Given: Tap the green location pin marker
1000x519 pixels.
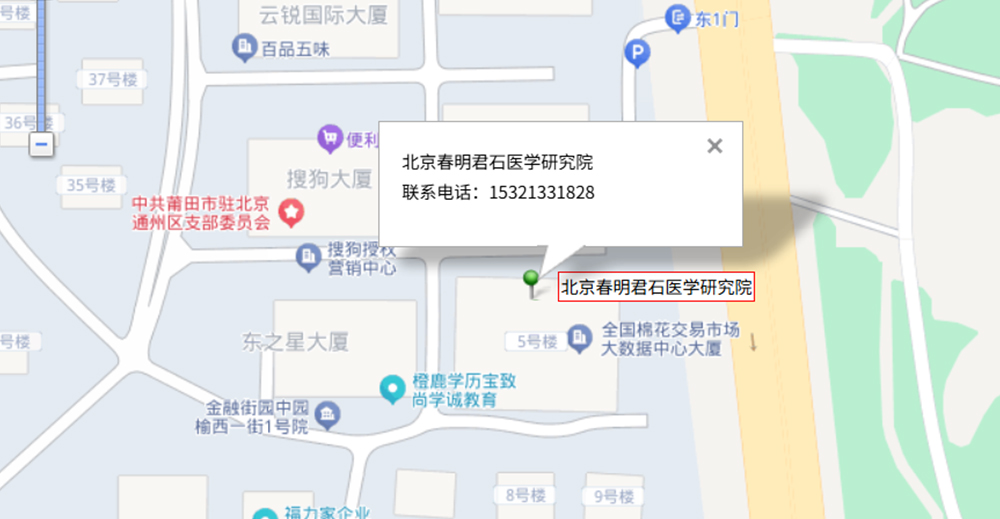Looking at the screenshot, I should [x=531, y=279].
